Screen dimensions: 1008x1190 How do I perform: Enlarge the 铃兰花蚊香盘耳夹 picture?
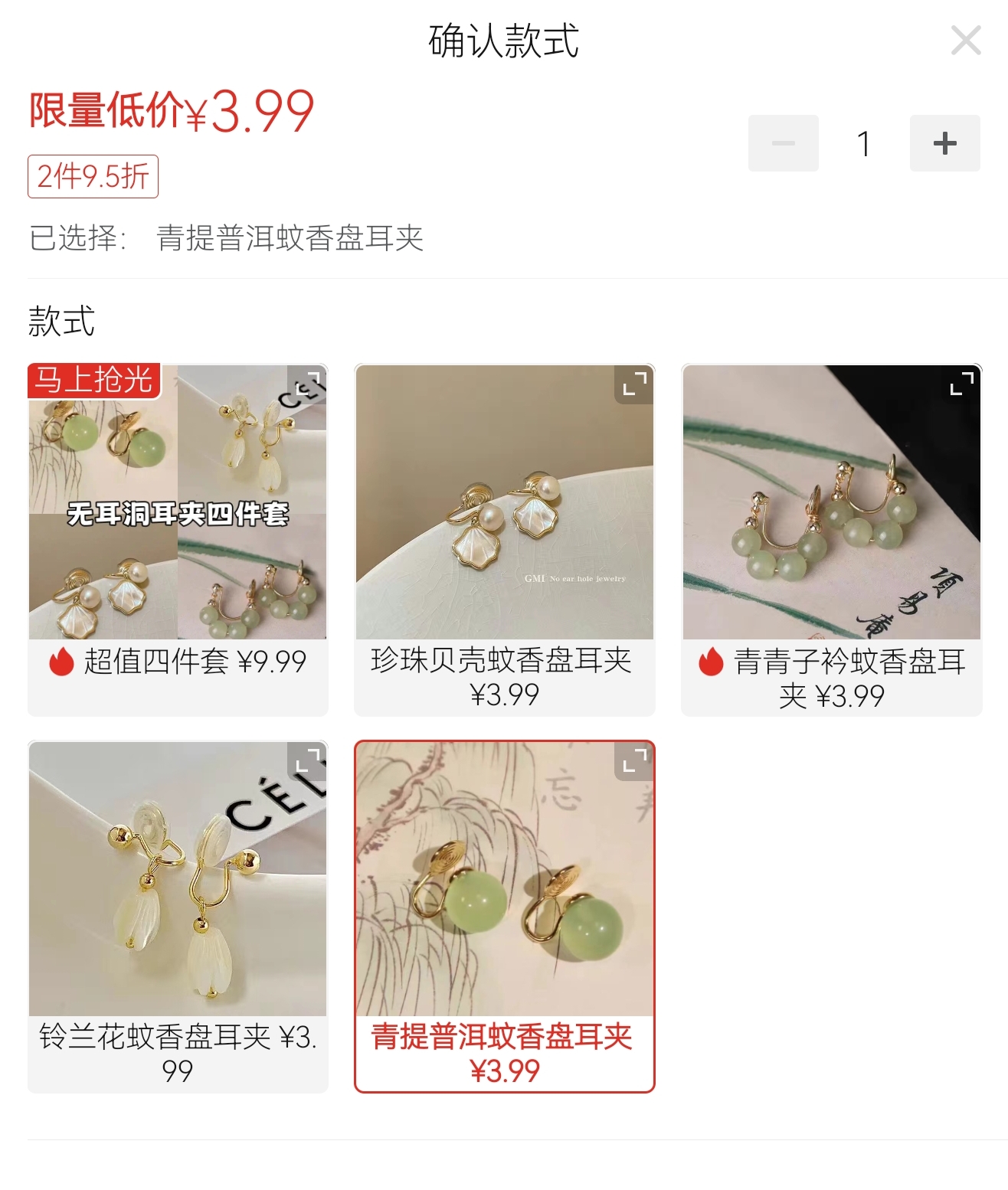click(308, 760)
